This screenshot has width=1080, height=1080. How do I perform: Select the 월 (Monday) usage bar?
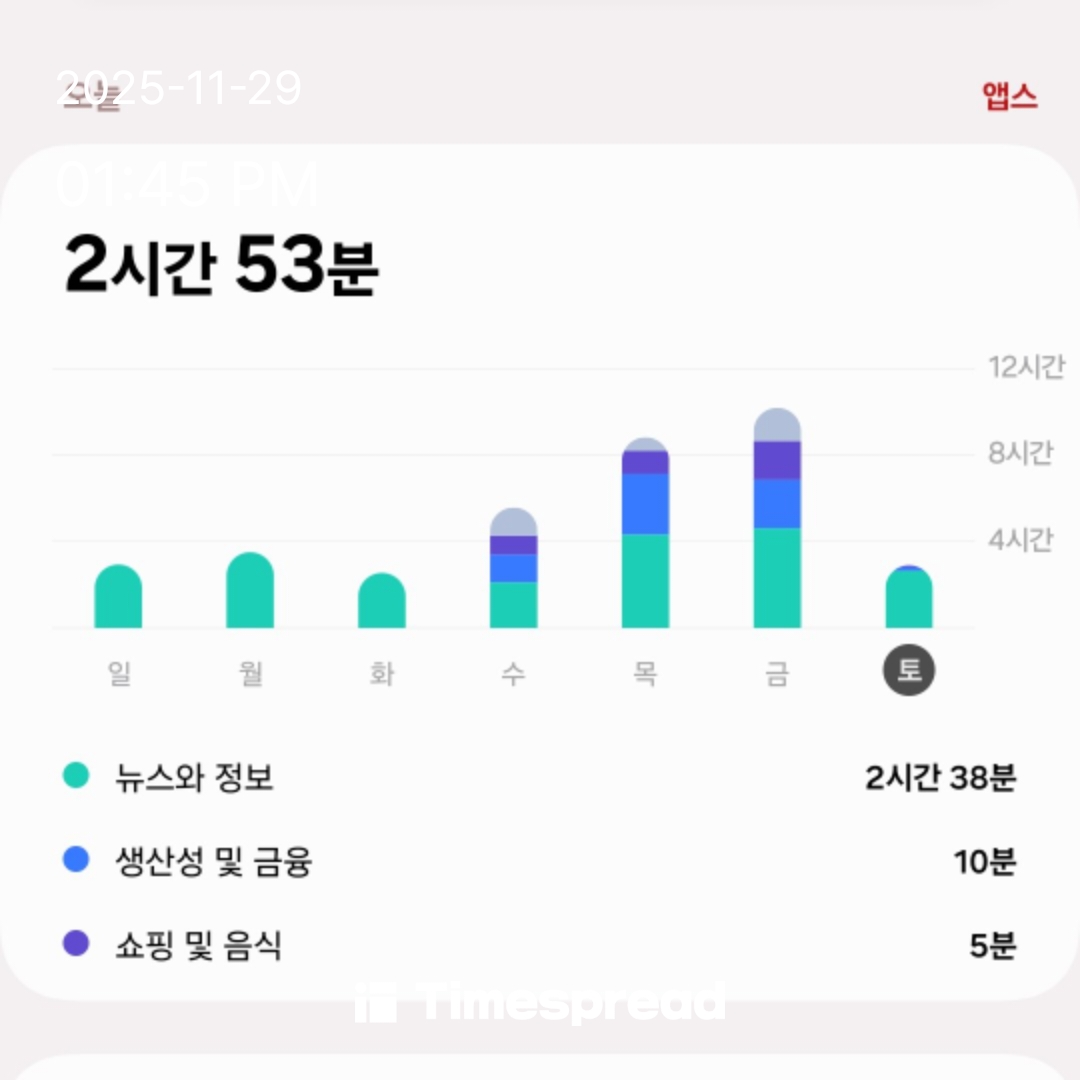tap(250, 592)
